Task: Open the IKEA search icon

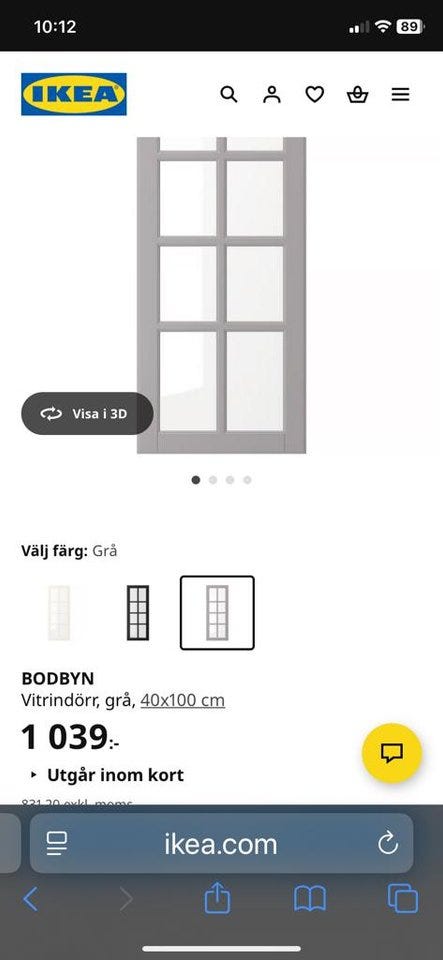Action: [228, 94]
